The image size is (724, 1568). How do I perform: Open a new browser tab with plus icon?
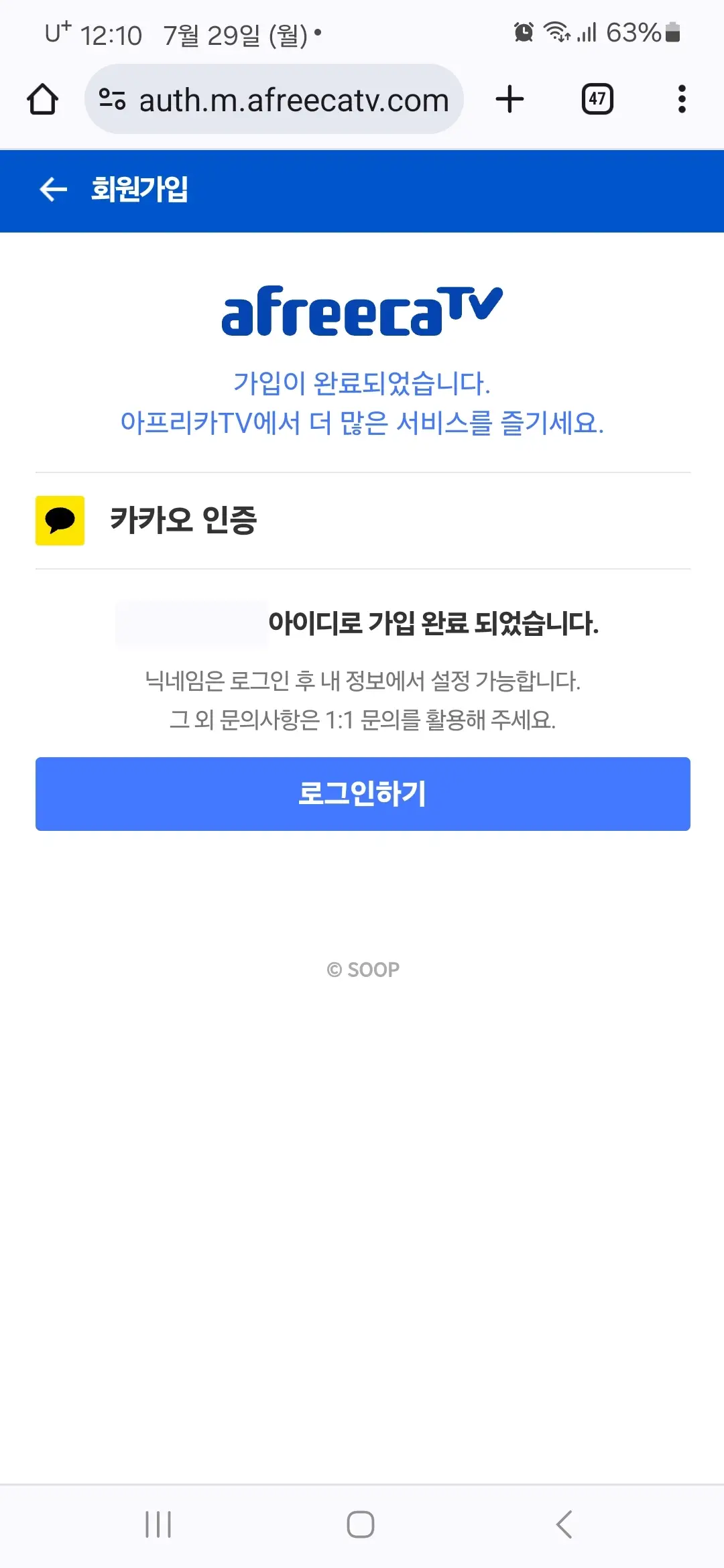510,99
